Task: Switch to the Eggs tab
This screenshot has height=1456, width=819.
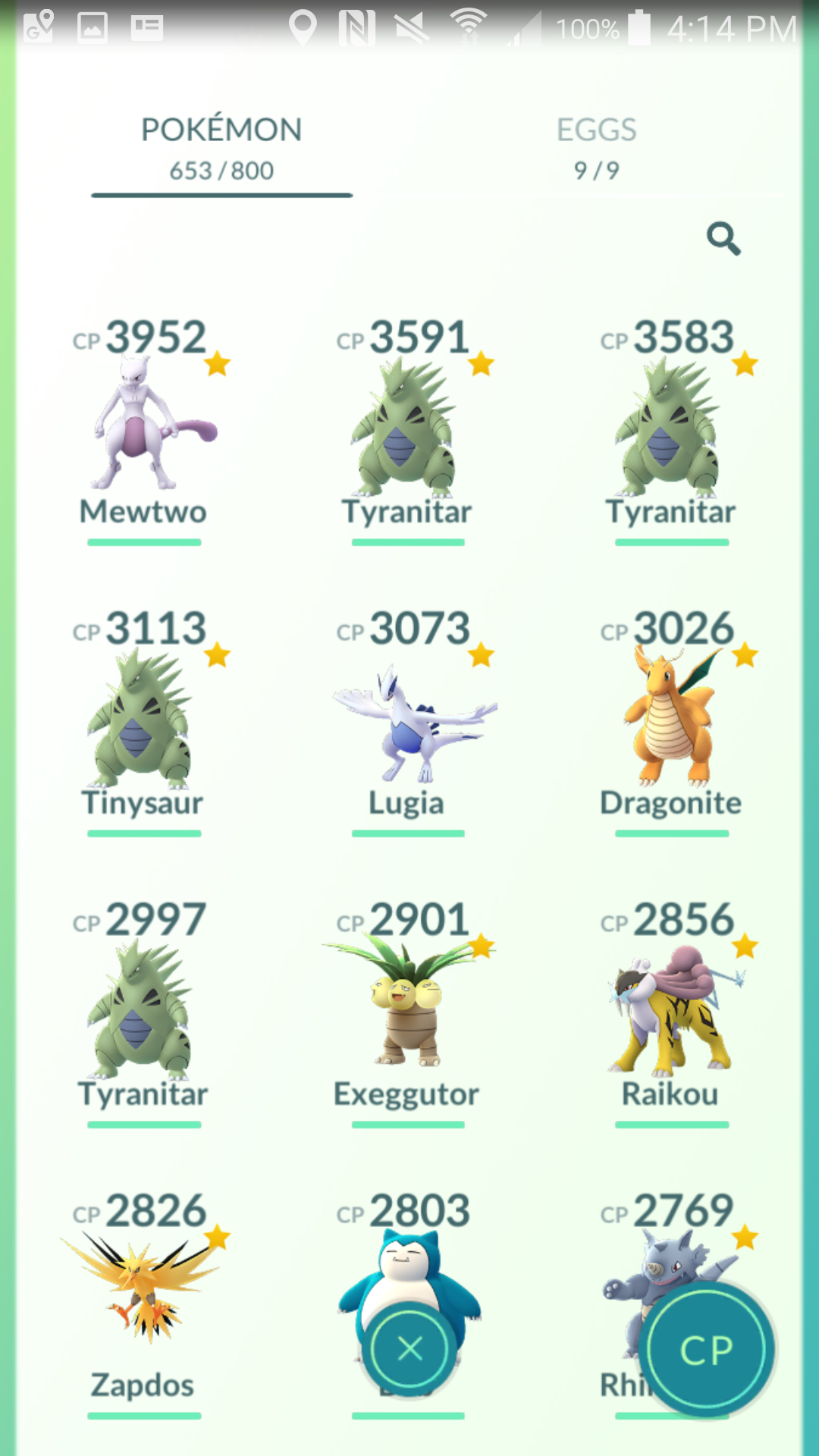Action: (x=597, y=149)
